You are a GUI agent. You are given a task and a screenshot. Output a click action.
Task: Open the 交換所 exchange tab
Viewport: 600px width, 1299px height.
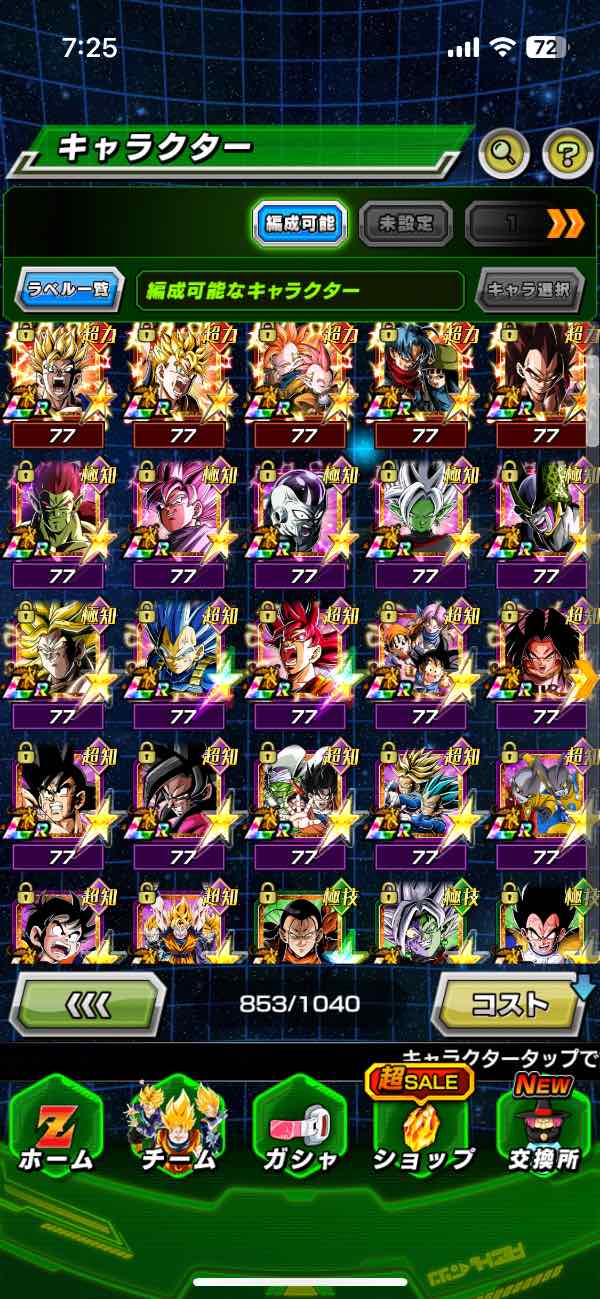543,1130
